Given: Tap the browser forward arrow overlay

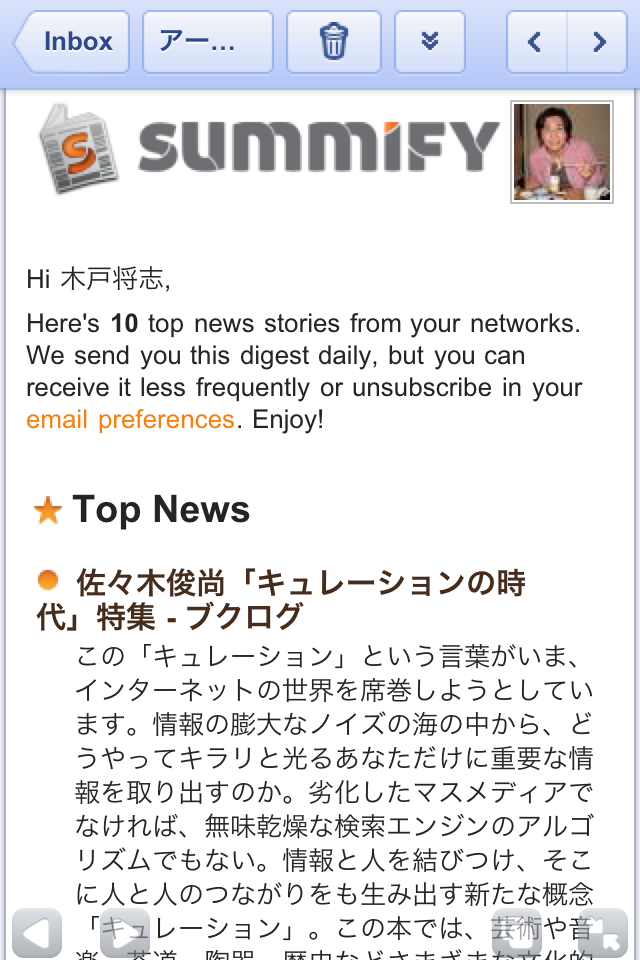Looking at the screenshot, I should [x=124, y=934].
